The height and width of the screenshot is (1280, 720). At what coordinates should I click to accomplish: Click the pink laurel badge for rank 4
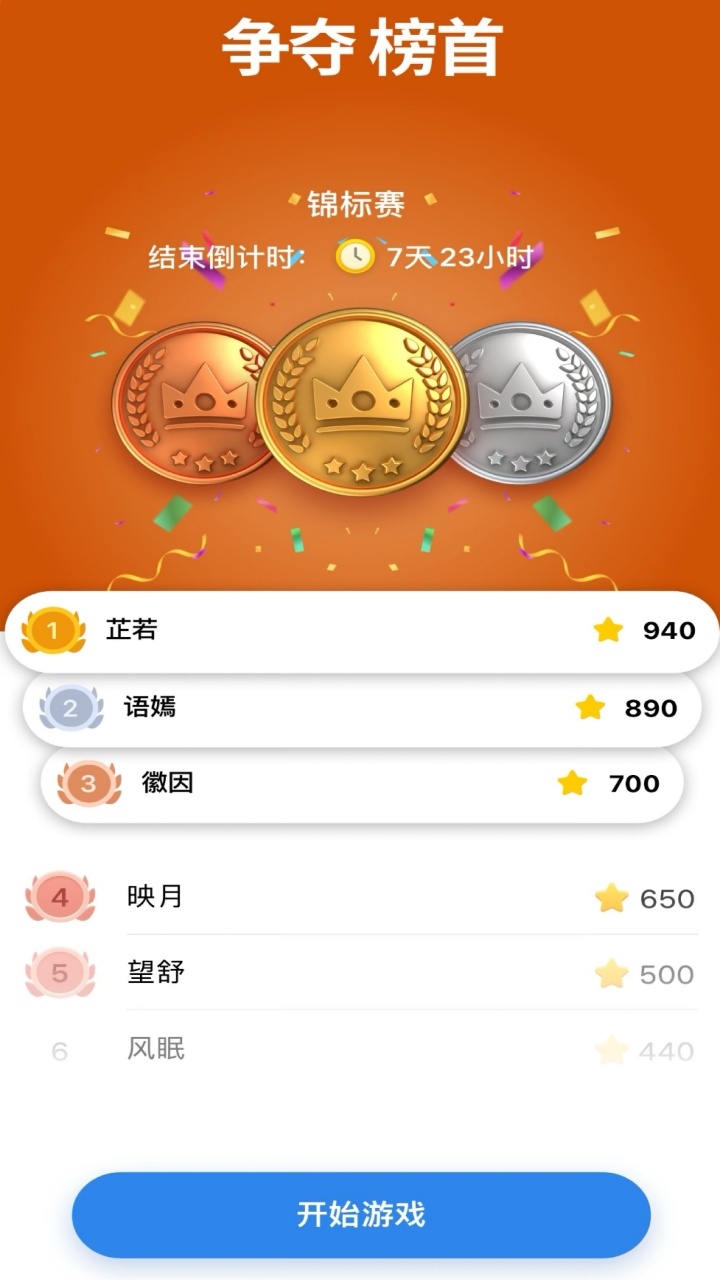click(x=58, y=897)
